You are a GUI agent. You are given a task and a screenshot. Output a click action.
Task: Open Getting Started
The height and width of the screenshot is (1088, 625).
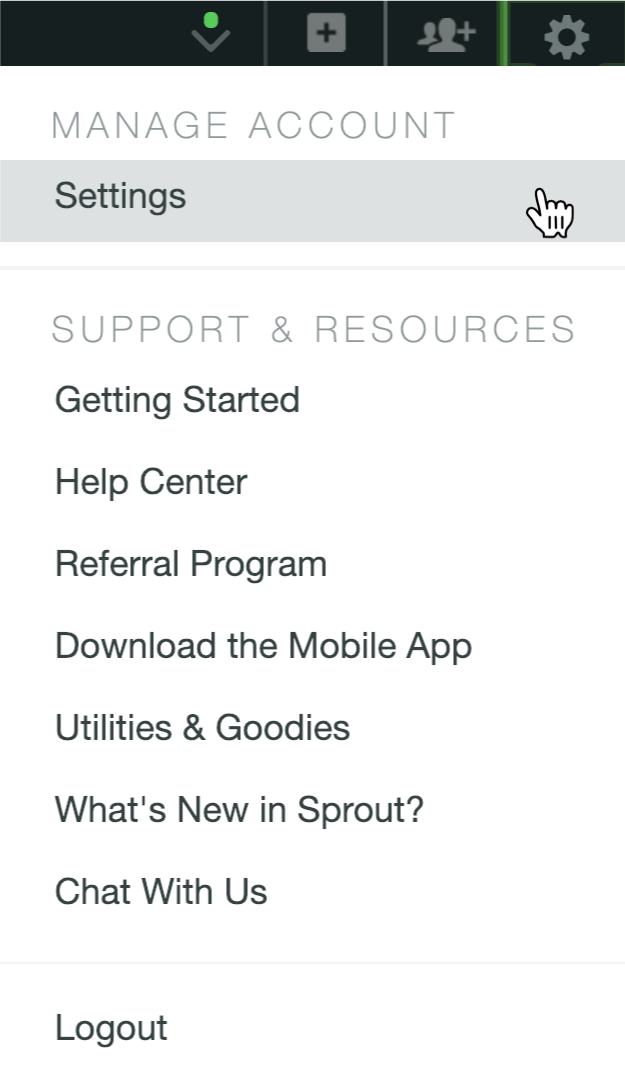[177, 401]
